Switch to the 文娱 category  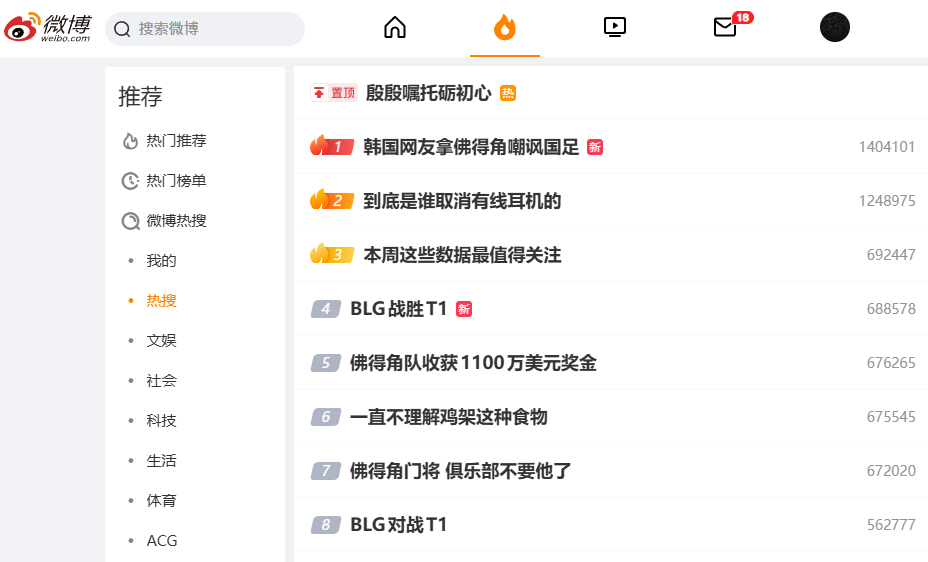pos(162,341)
